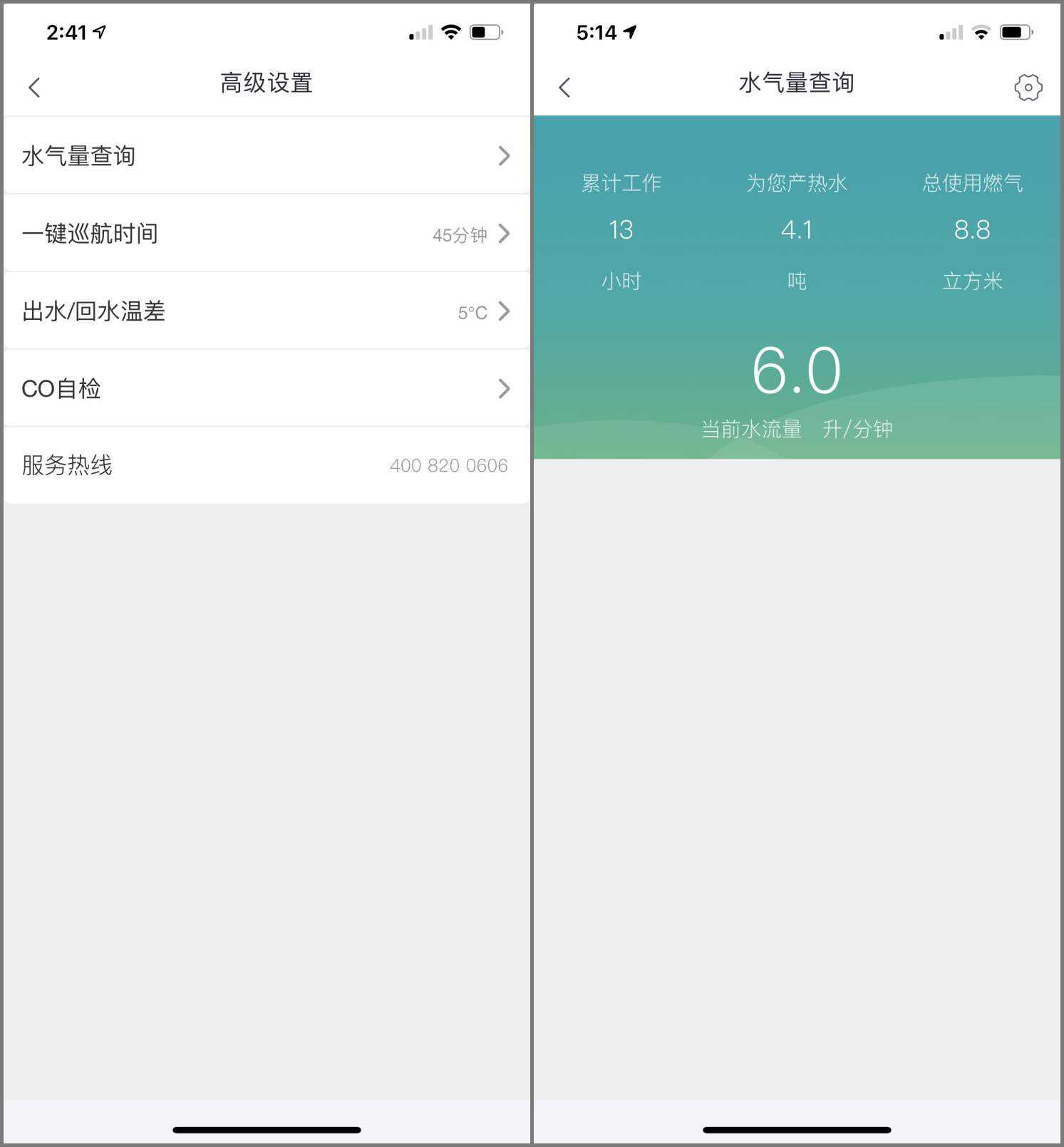Select the 当前水流量 6.0 reading

tap(798, 370)
